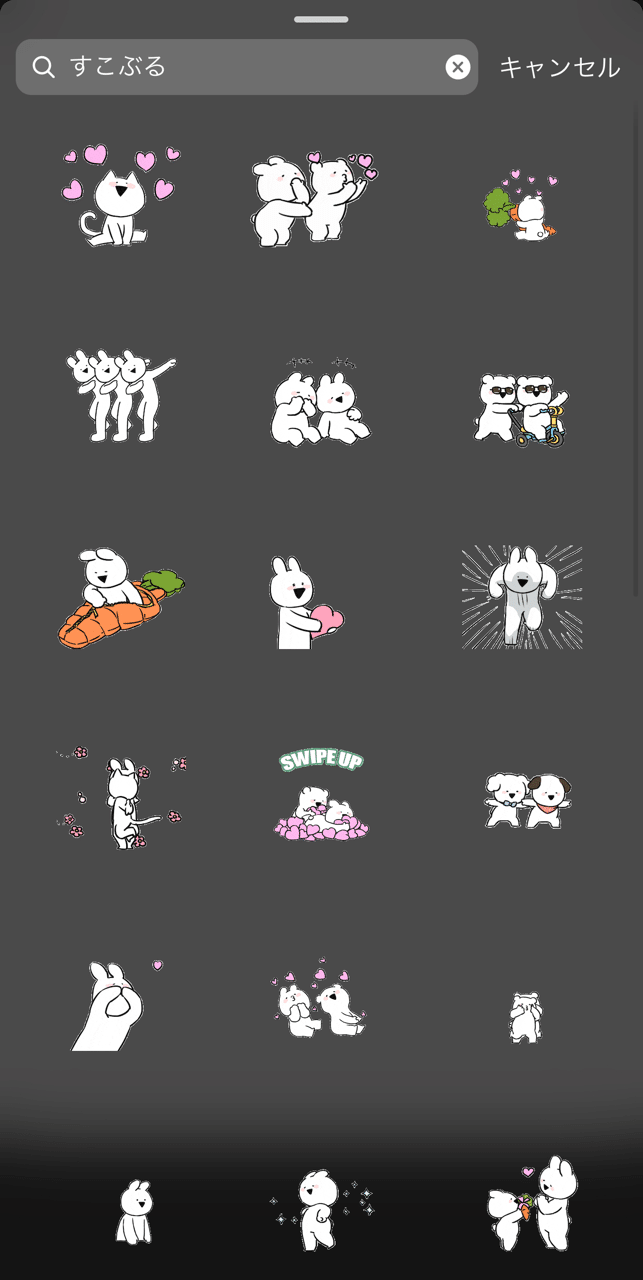Tap キャンセル to cancel search
The image size is (643, 1280).
tap(559, 67)
